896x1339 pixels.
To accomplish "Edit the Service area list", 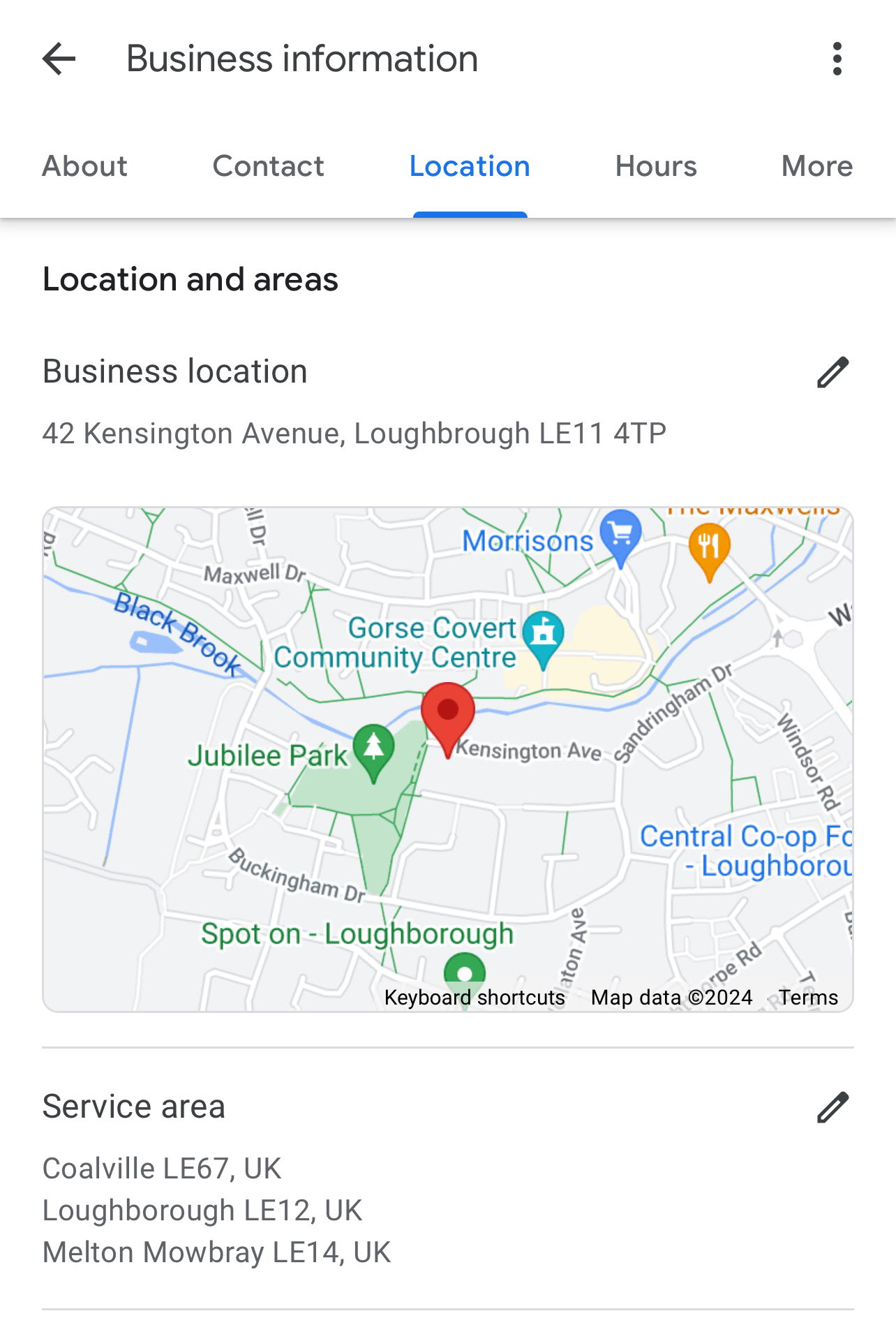I will [x=832, y=1107].
